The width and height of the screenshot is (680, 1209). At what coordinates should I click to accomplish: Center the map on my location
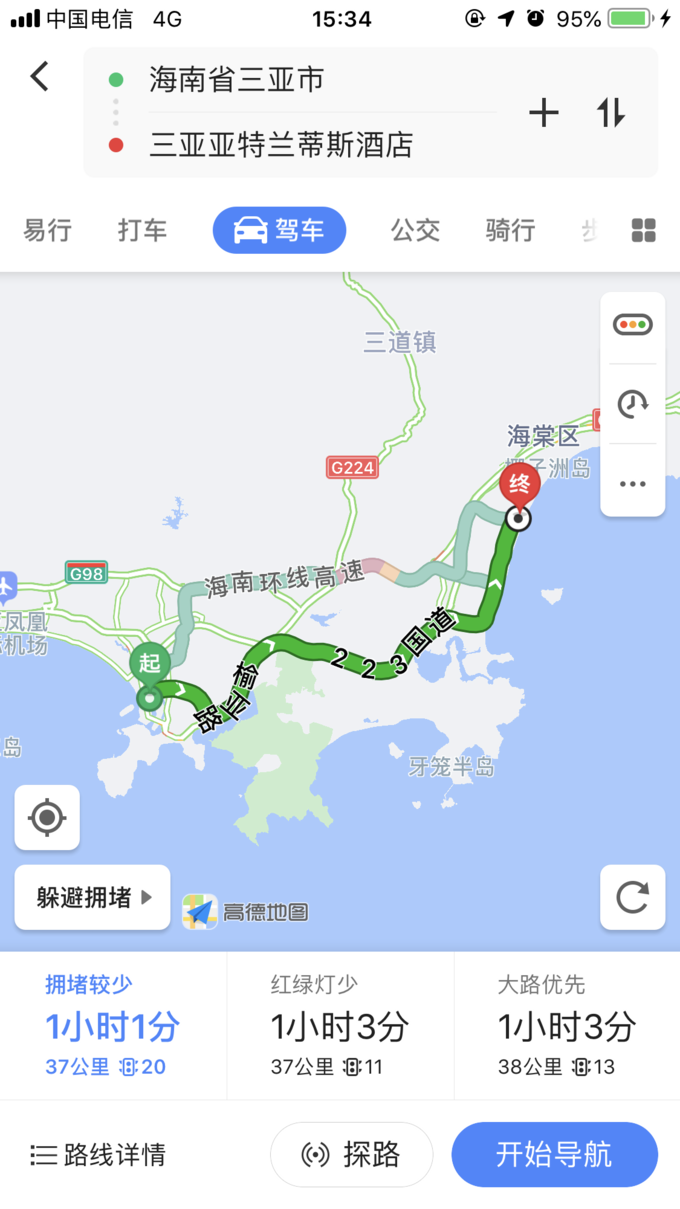coord(47,818)
